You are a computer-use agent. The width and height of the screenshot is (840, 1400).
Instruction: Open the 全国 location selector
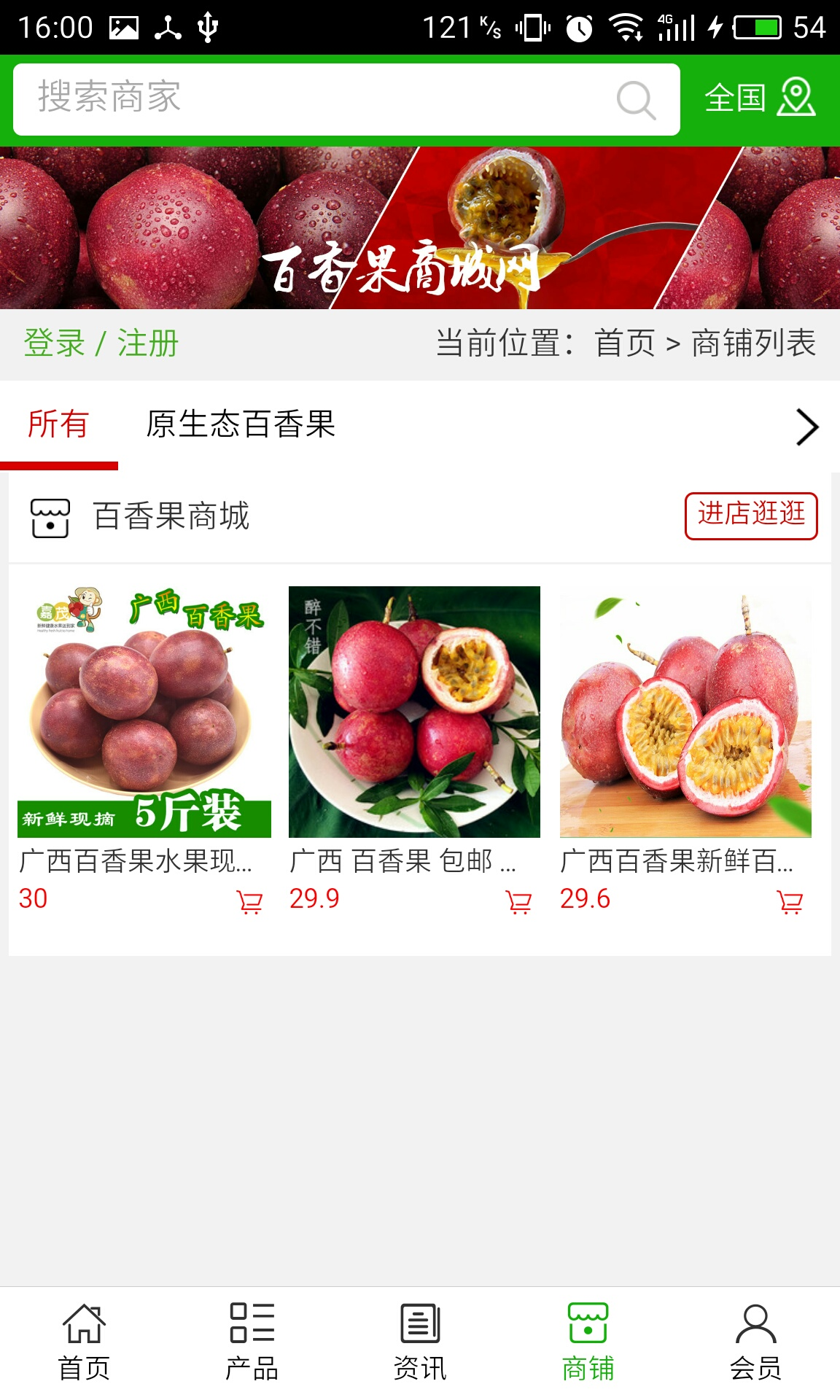[759, 98]
